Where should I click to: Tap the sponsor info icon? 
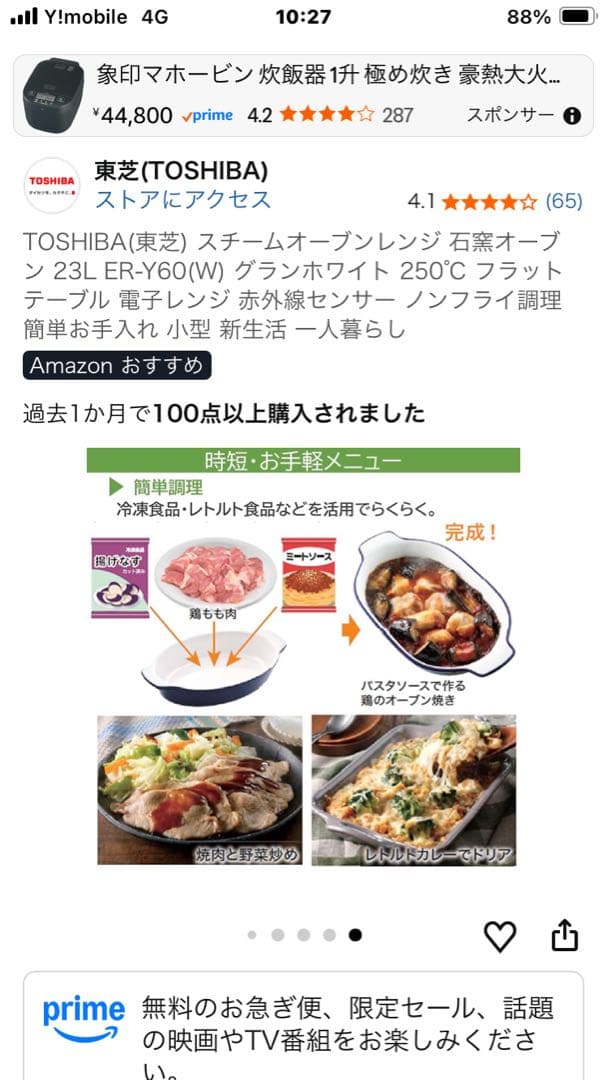(572, 116)
